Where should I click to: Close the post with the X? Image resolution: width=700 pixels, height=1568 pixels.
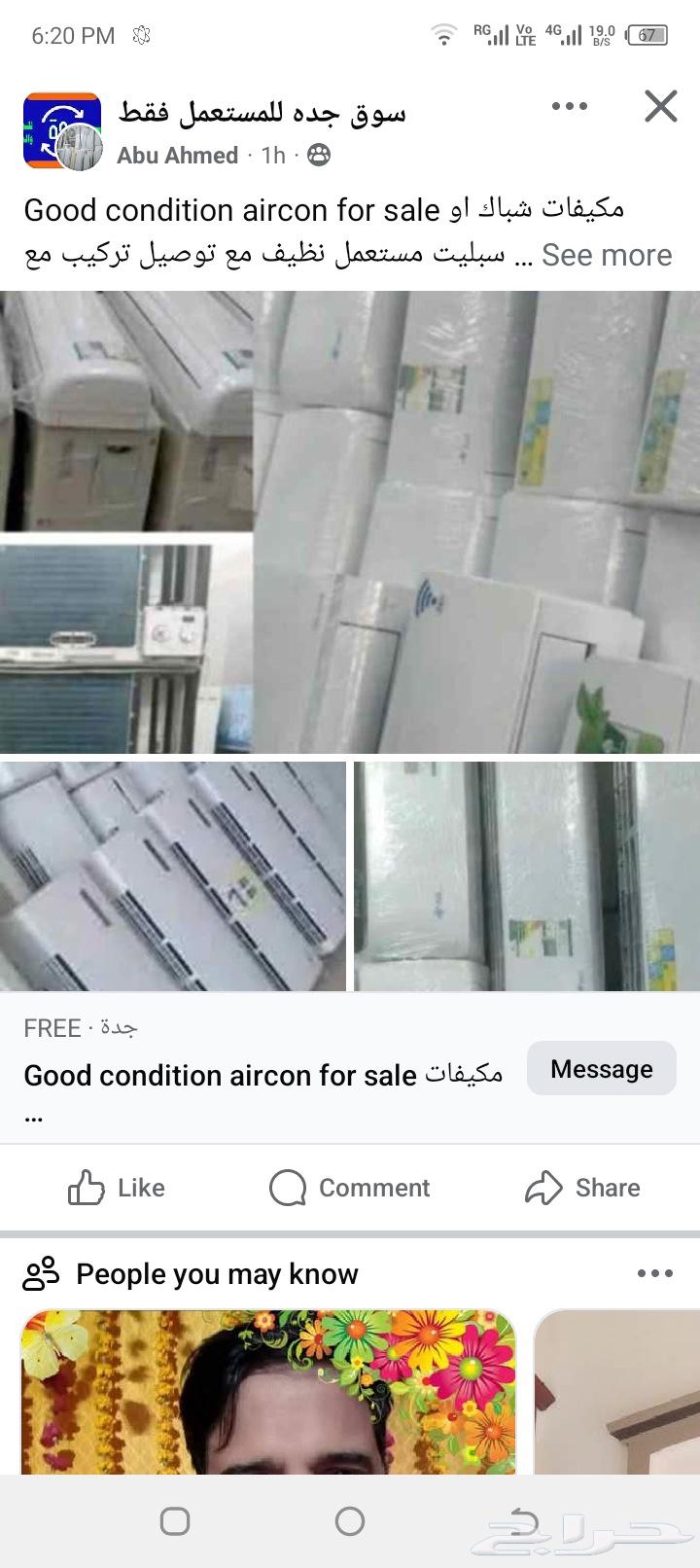(x=660, y=107)
